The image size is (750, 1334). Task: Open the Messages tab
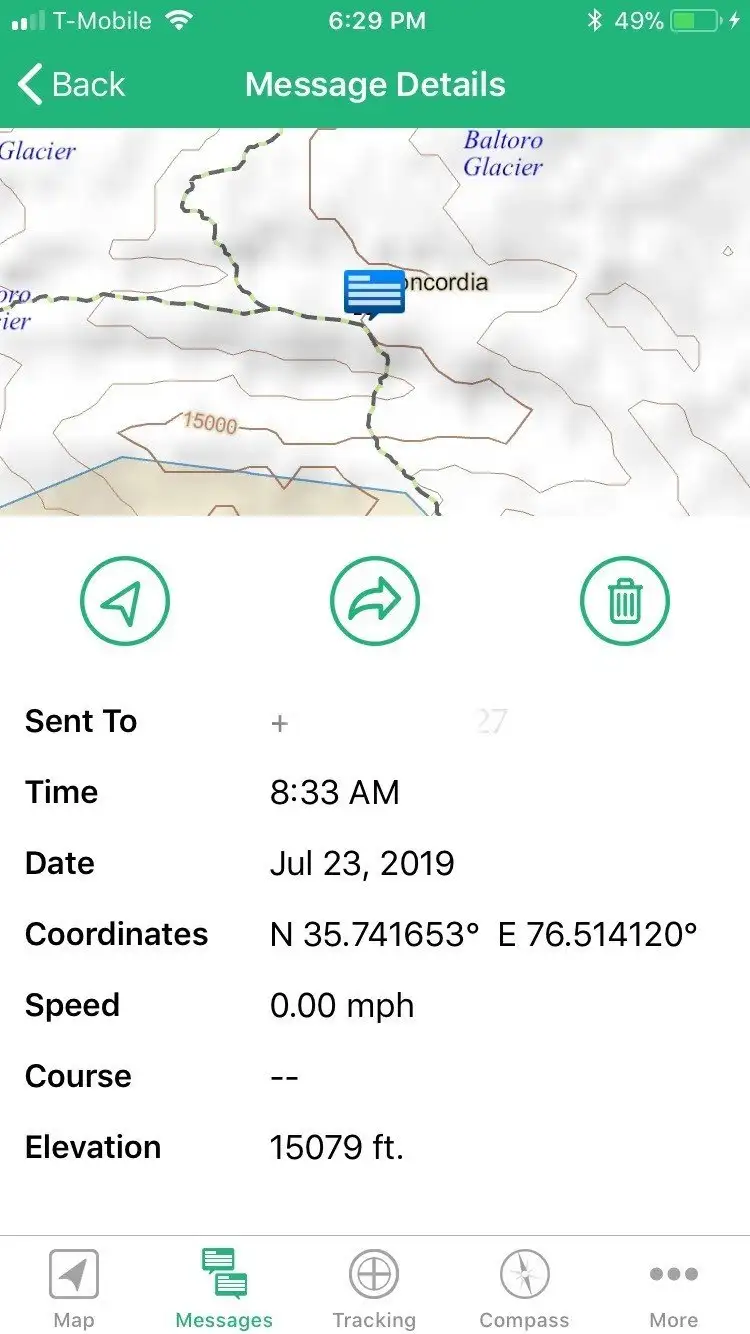[x=224, y=1287]
